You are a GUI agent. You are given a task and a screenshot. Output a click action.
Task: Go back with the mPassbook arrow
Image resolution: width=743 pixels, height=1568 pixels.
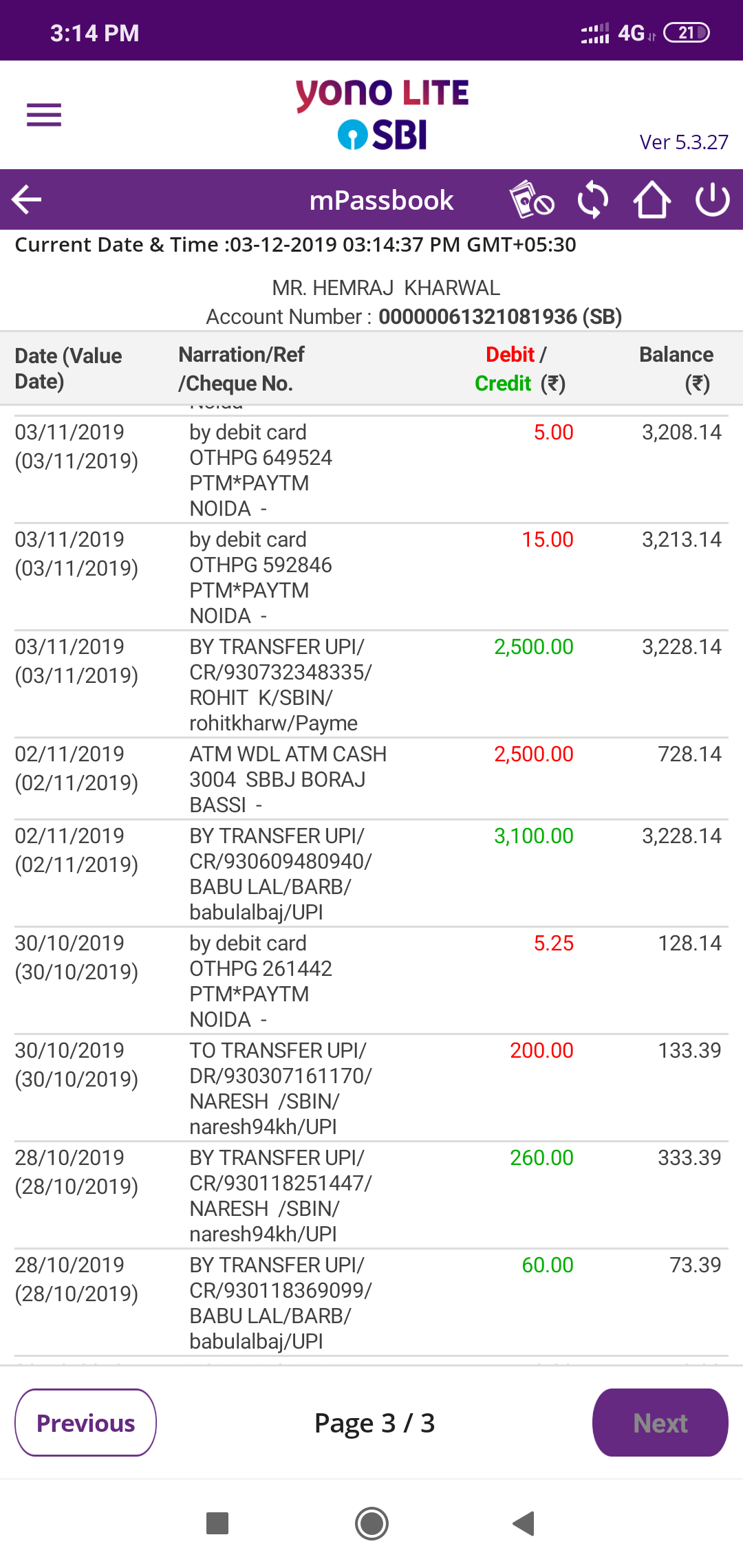(x=27, y=200)
